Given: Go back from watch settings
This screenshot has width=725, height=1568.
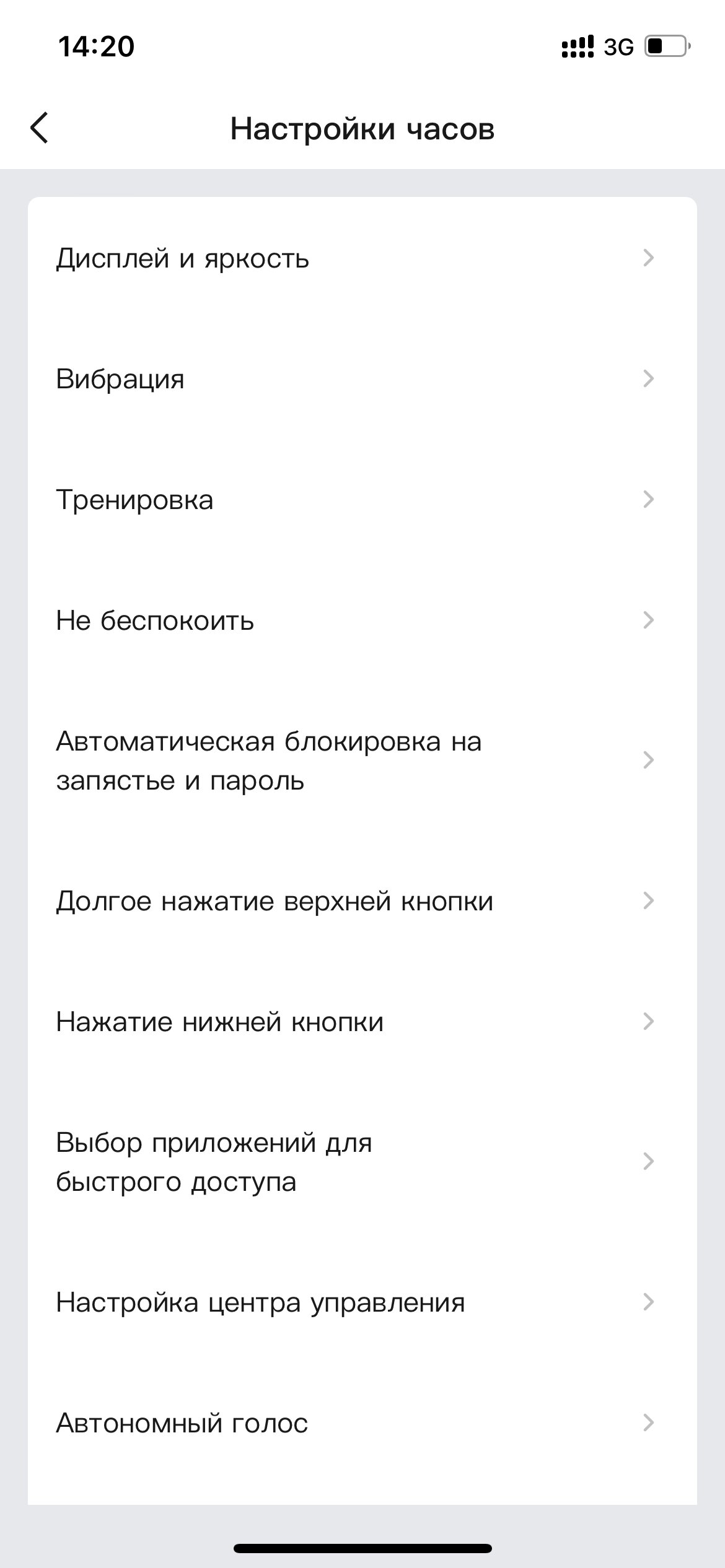Looking at the screenshot, I should (x=39, y=129).
